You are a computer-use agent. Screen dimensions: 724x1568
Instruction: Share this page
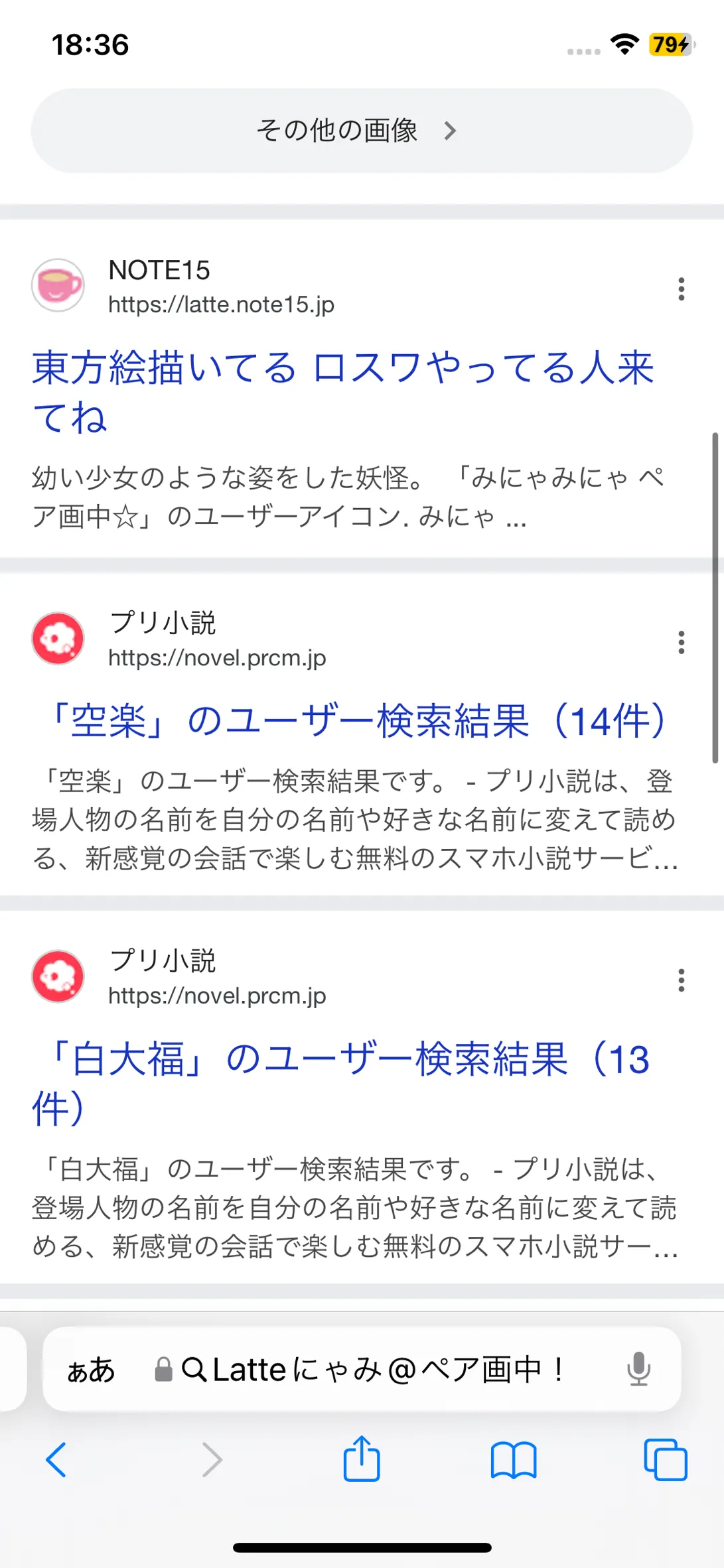pyautogui.click(x=362, y=1459)
